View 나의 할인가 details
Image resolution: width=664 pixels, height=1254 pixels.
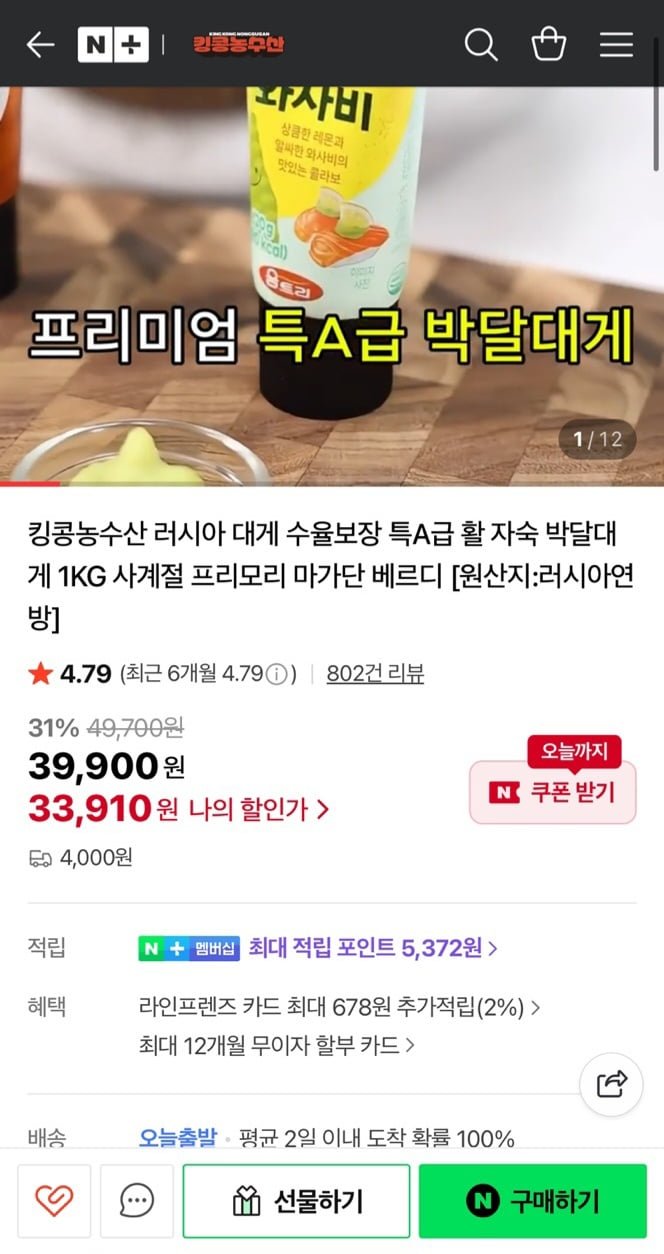pyautogui.click(x=258, y=809)
